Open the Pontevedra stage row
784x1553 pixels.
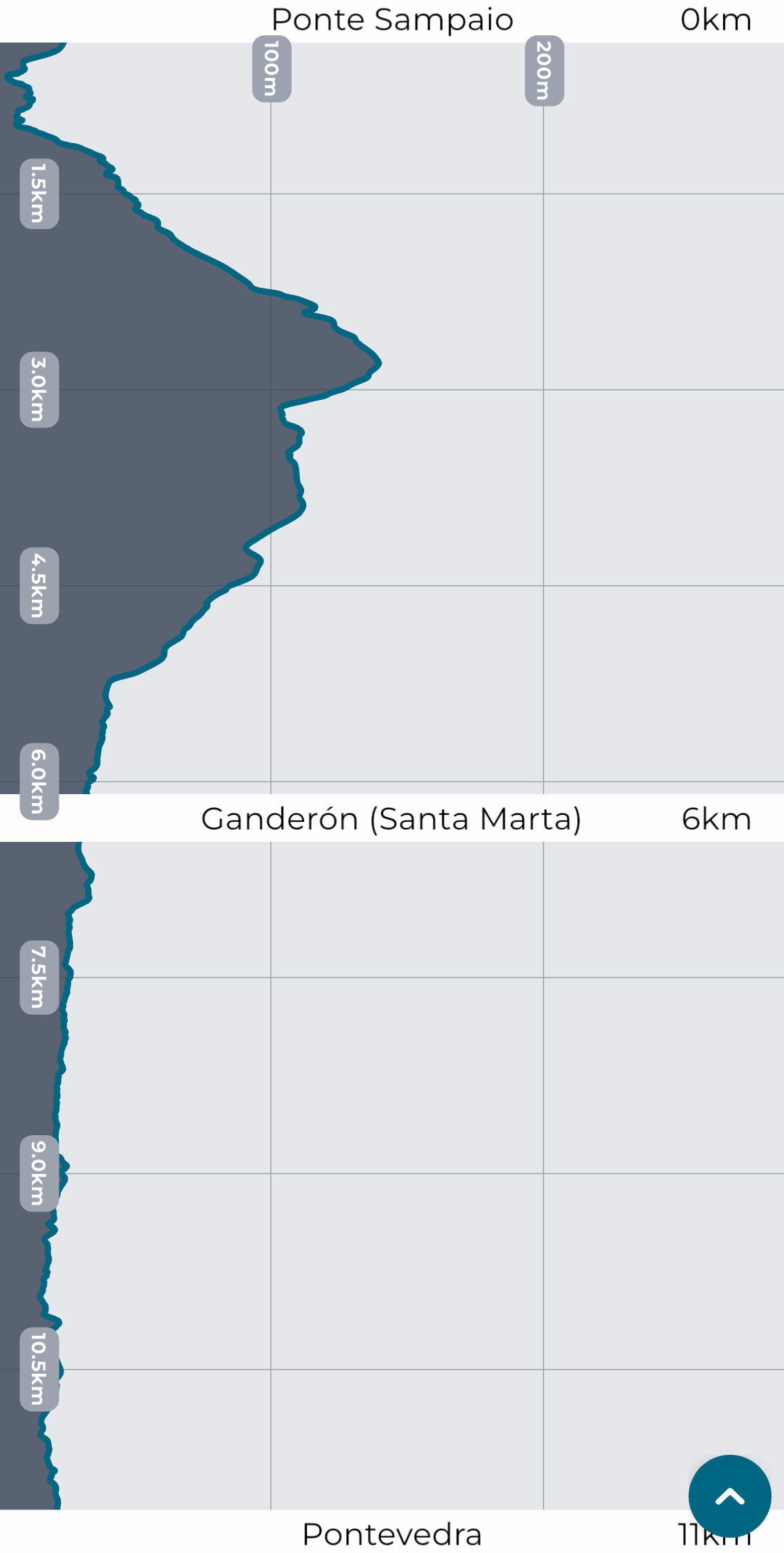click(392, 1534)
